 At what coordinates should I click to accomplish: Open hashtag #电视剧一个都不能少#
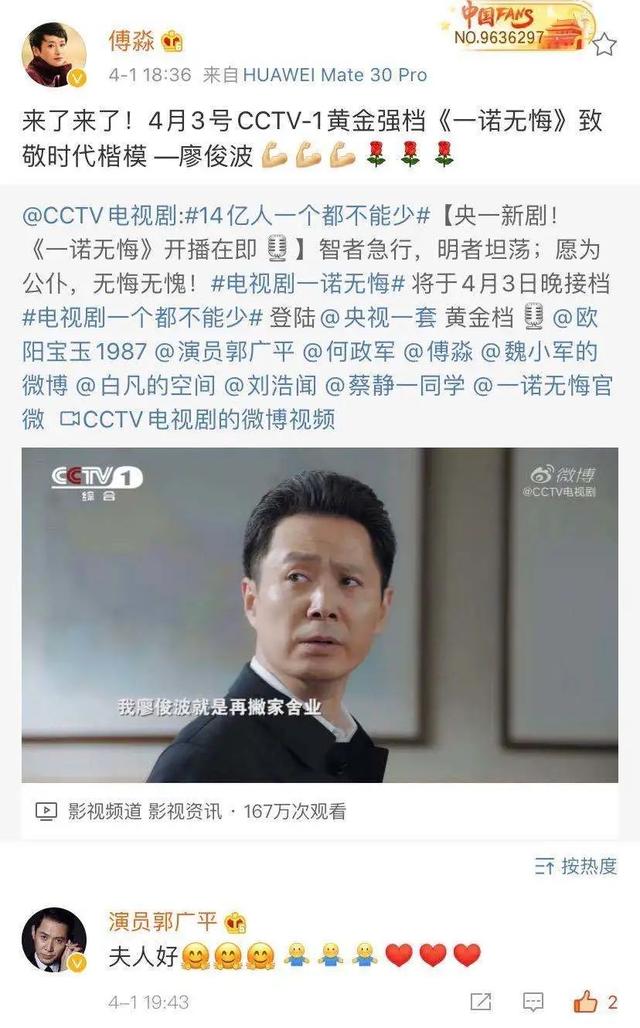(x=142, y=317)
